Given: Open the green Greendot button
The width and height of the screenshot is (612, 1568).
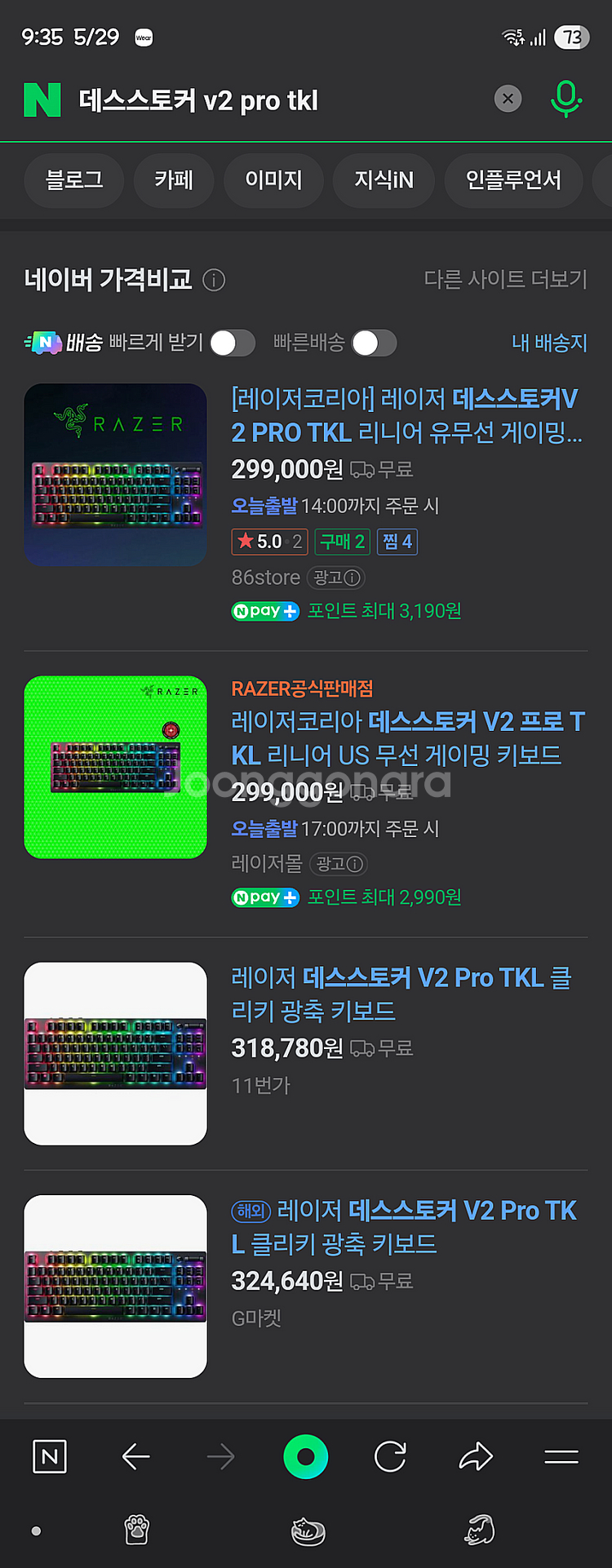Looking at the screenshot, I should point(304,1456).
